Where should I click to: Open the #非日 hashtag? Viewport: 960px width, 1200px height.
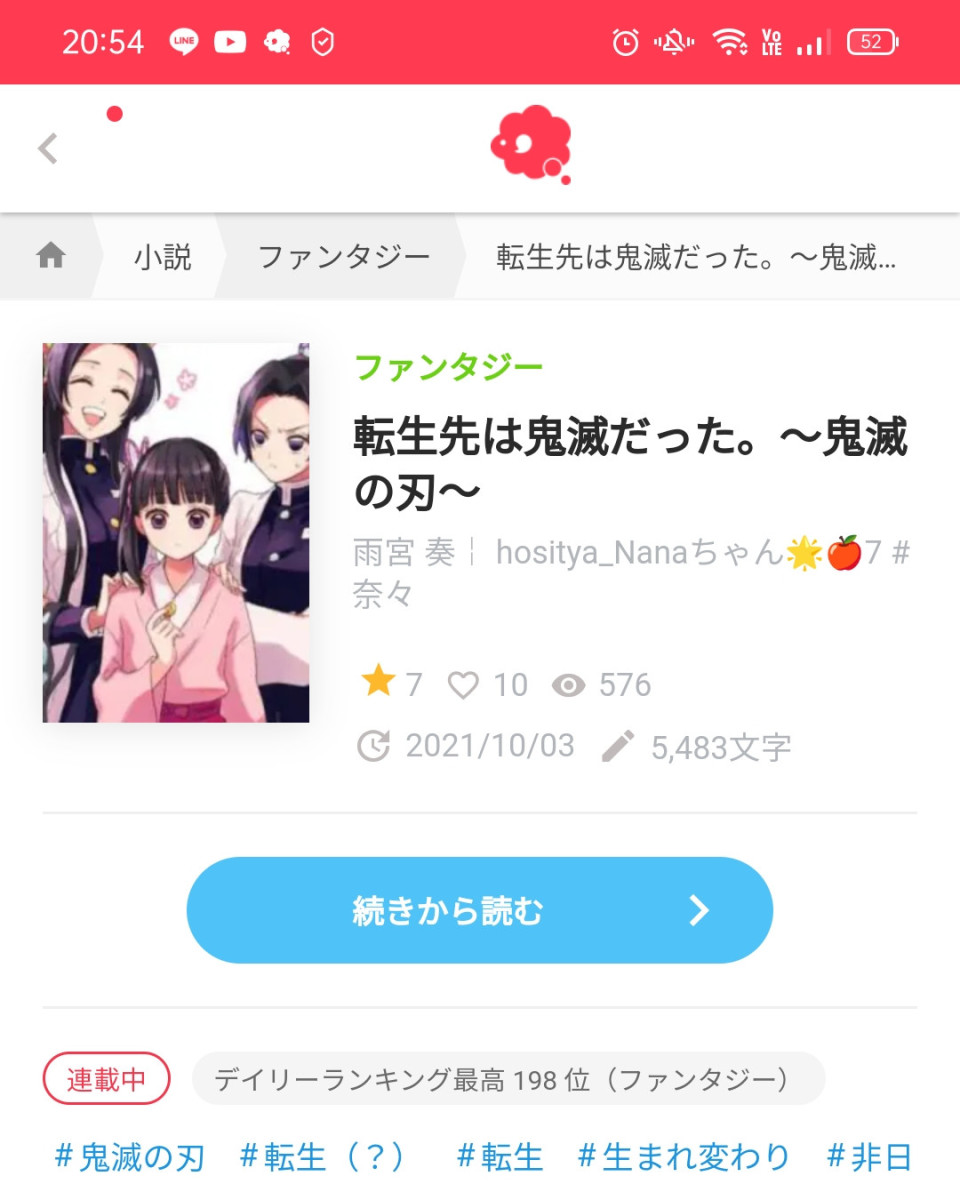pos(870,1157)
